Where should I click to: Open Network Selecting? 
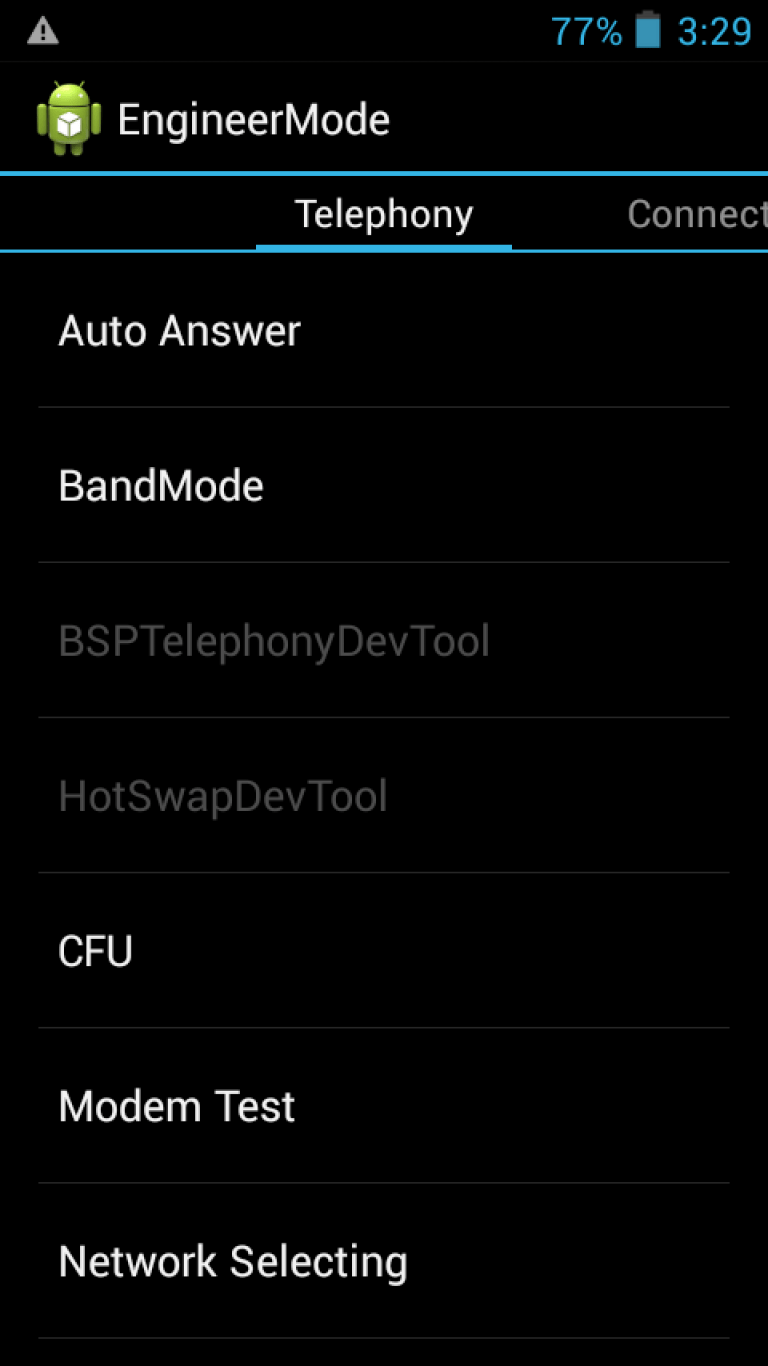384,1261
